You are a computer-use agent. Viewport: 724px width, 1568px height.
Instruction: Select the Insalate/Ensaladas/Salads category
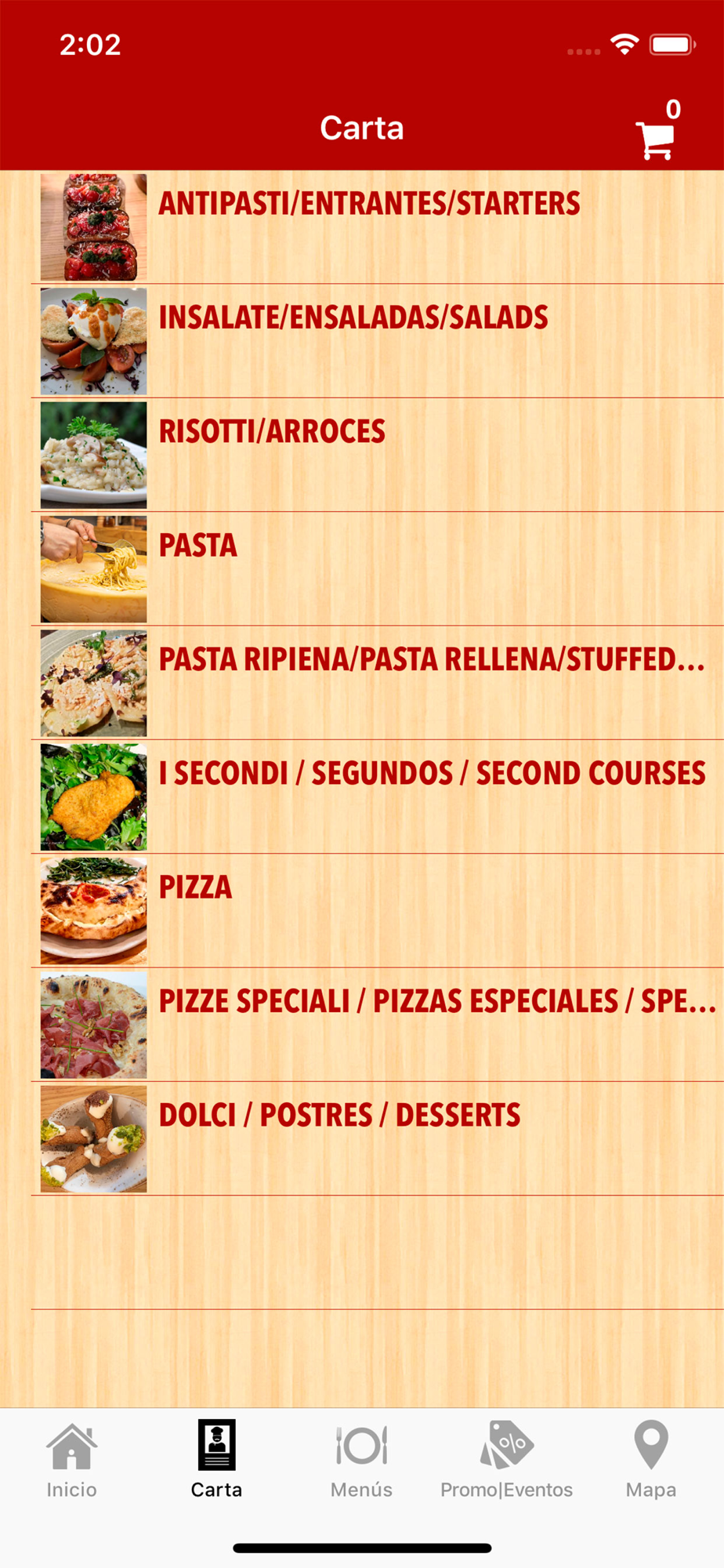[377, 341]
